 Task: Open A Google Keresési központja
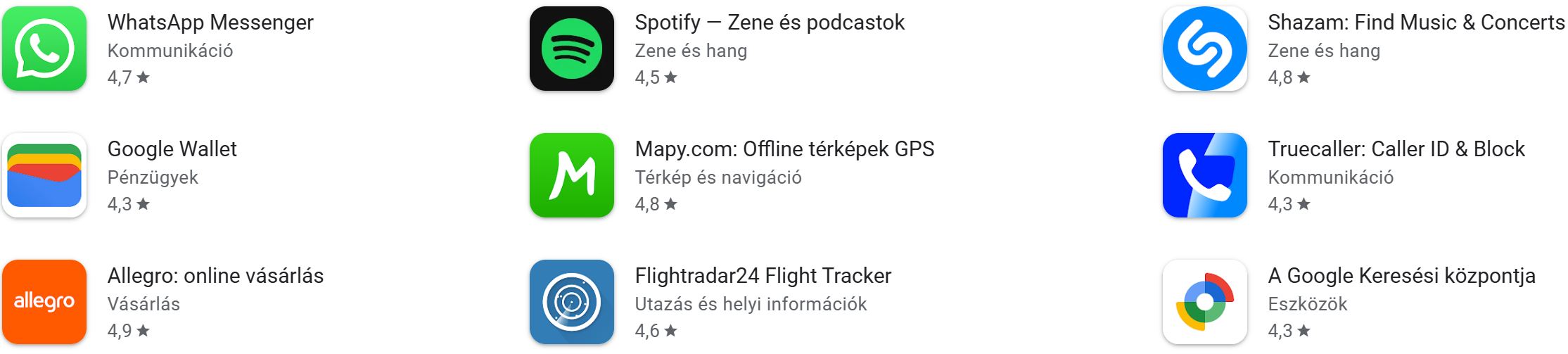click(x=1401, y=276)
